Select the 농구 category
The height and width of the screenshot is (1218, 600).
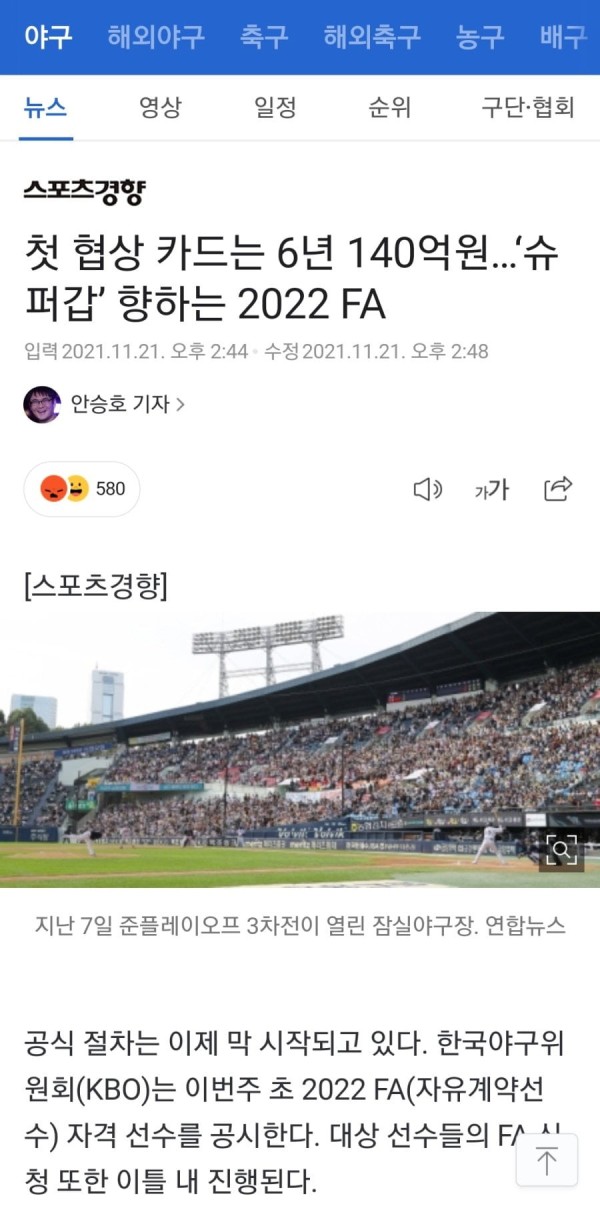pyautogui.click(x=480, y=37)
